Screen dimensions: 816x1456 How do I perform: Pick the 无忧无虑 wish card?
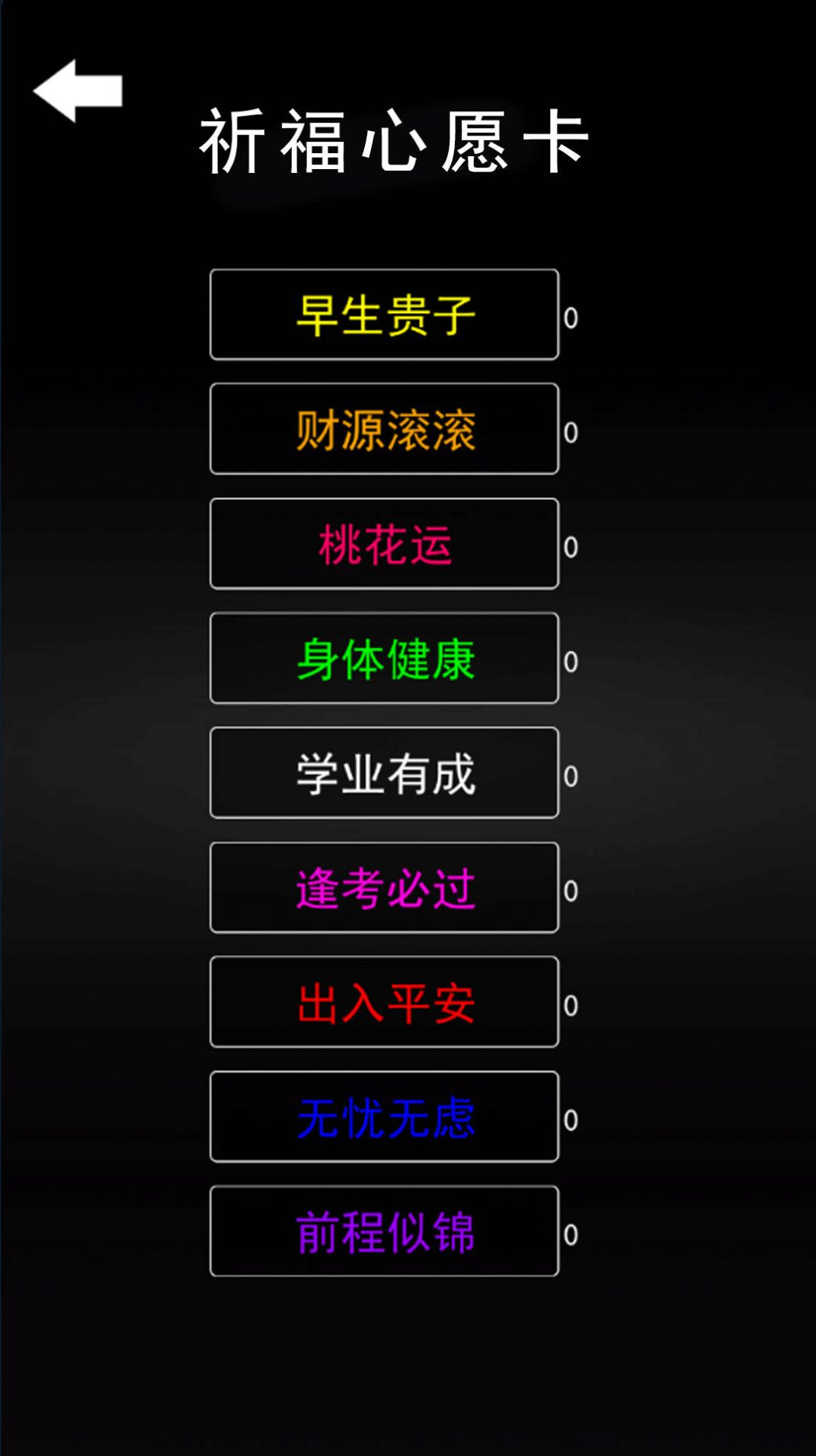point(384,1117)
